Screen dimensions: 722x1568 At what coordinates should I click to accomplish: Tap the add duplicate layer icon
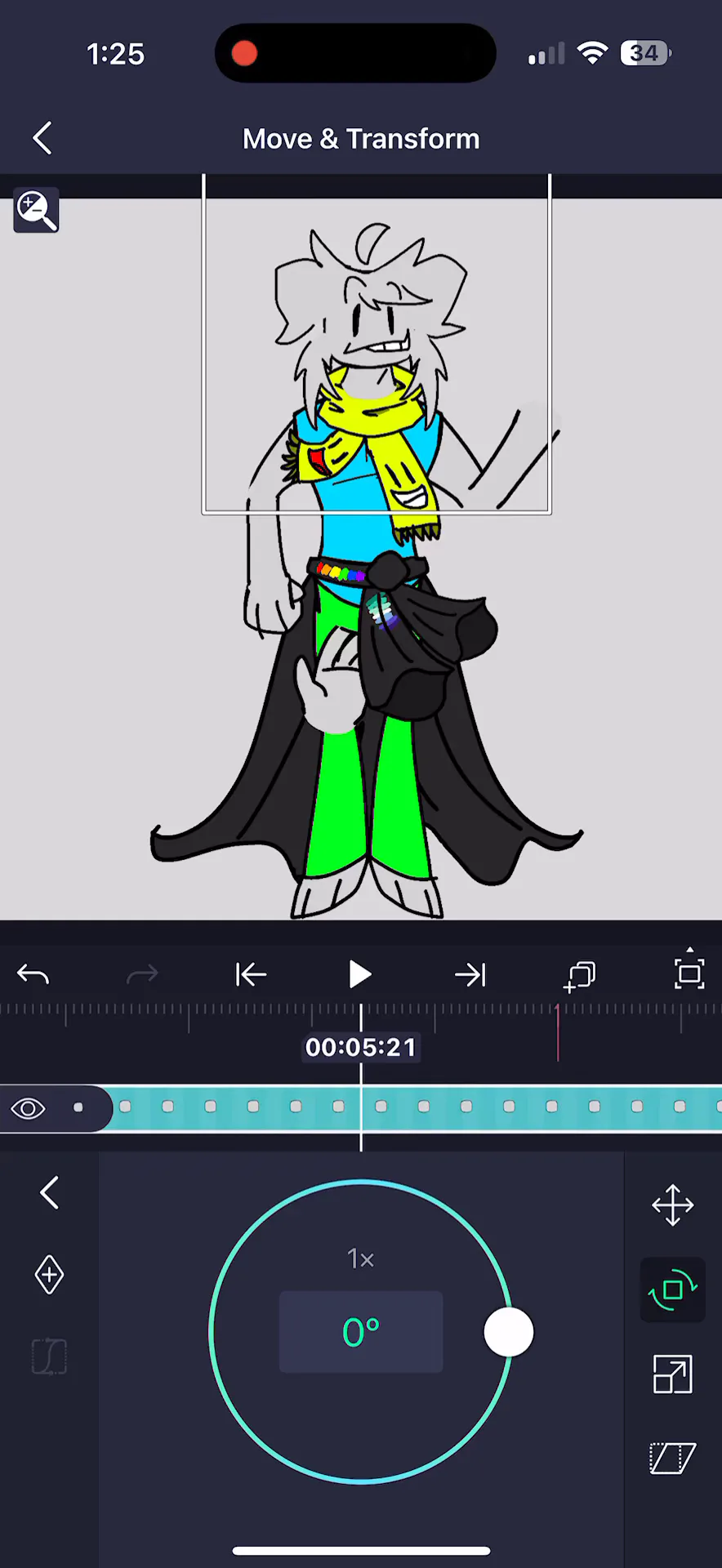[580, 975]
